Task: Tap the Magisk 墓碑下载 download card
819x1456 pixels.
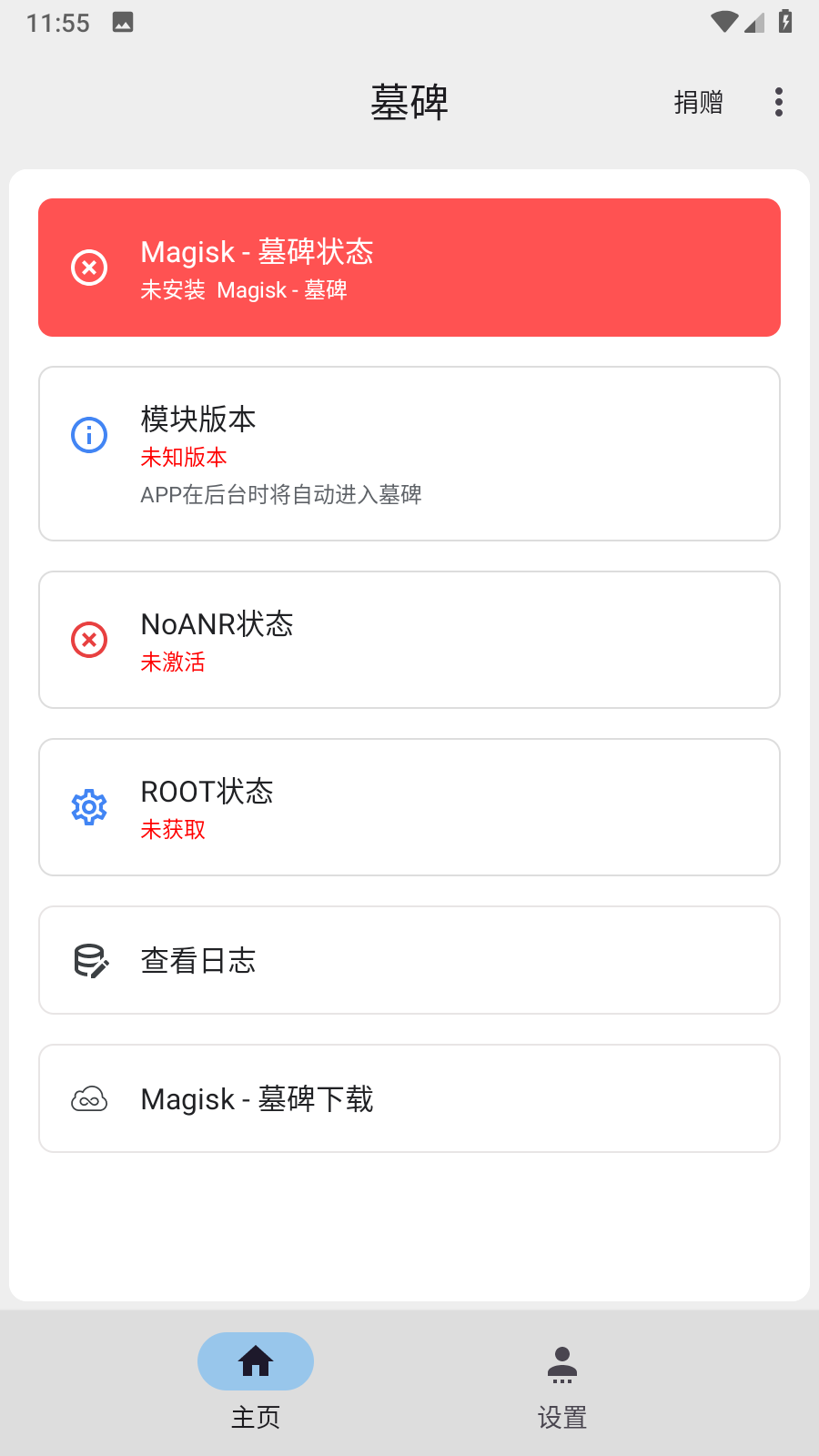Action: coord(409,1098)
